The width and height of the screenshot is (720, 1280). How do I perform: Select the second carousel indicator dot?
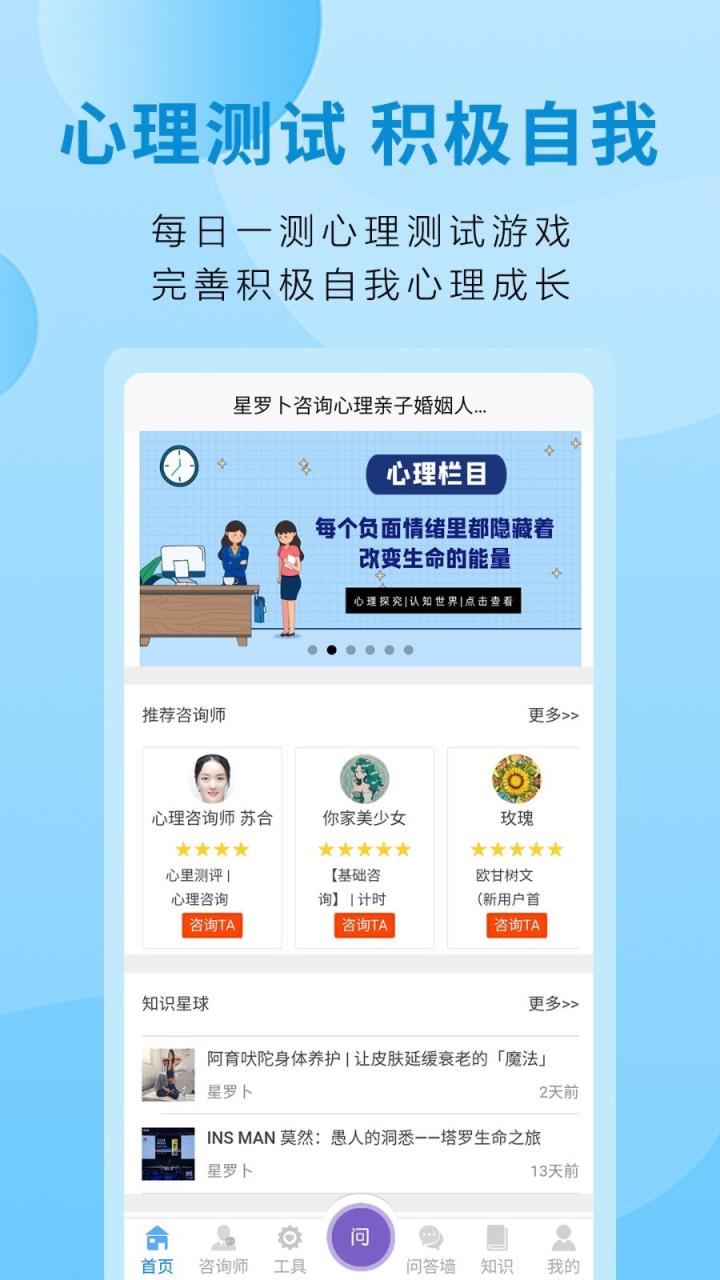tap(333, 650)
